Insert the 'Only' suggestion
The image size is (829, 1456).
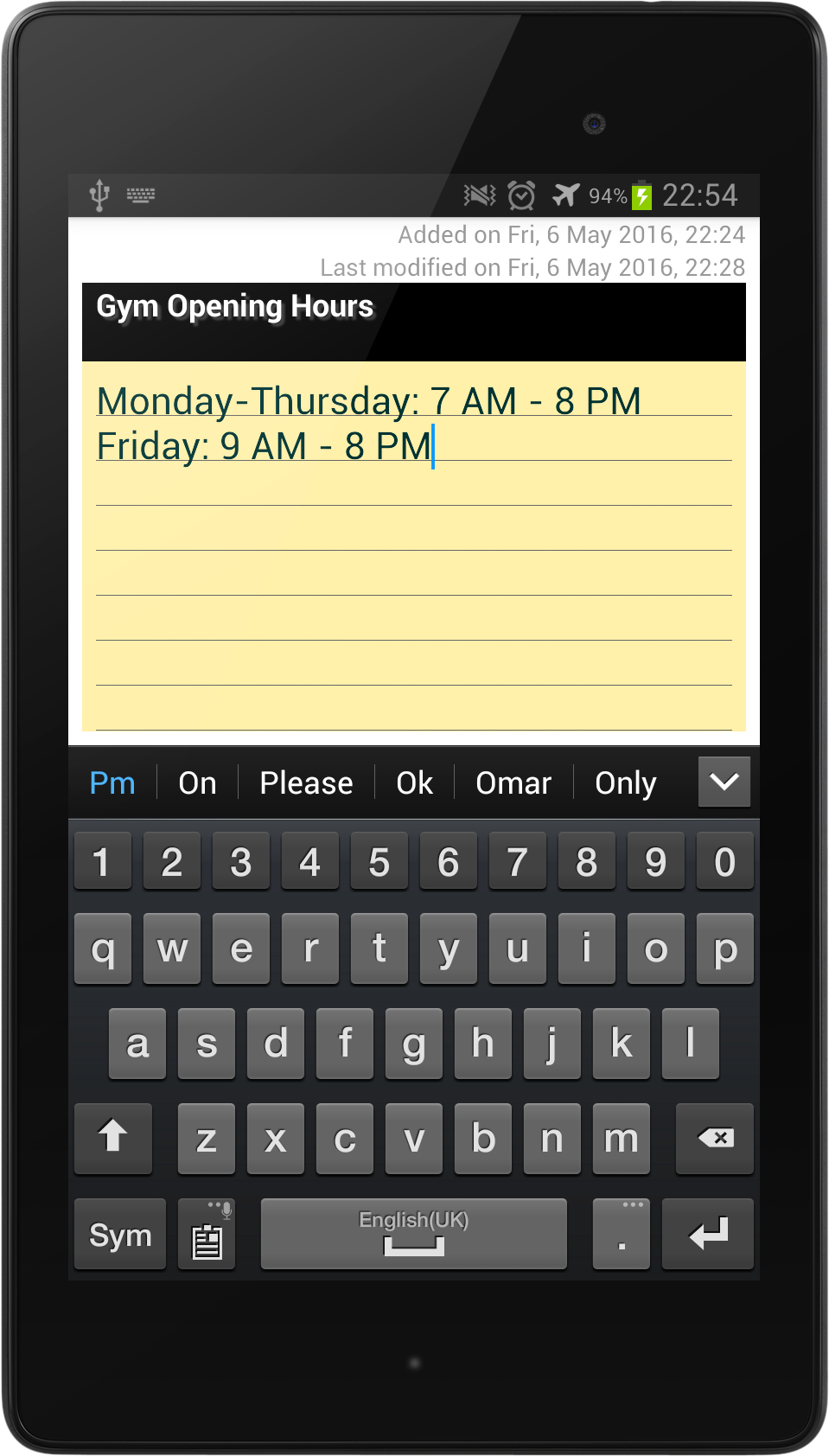626,782
